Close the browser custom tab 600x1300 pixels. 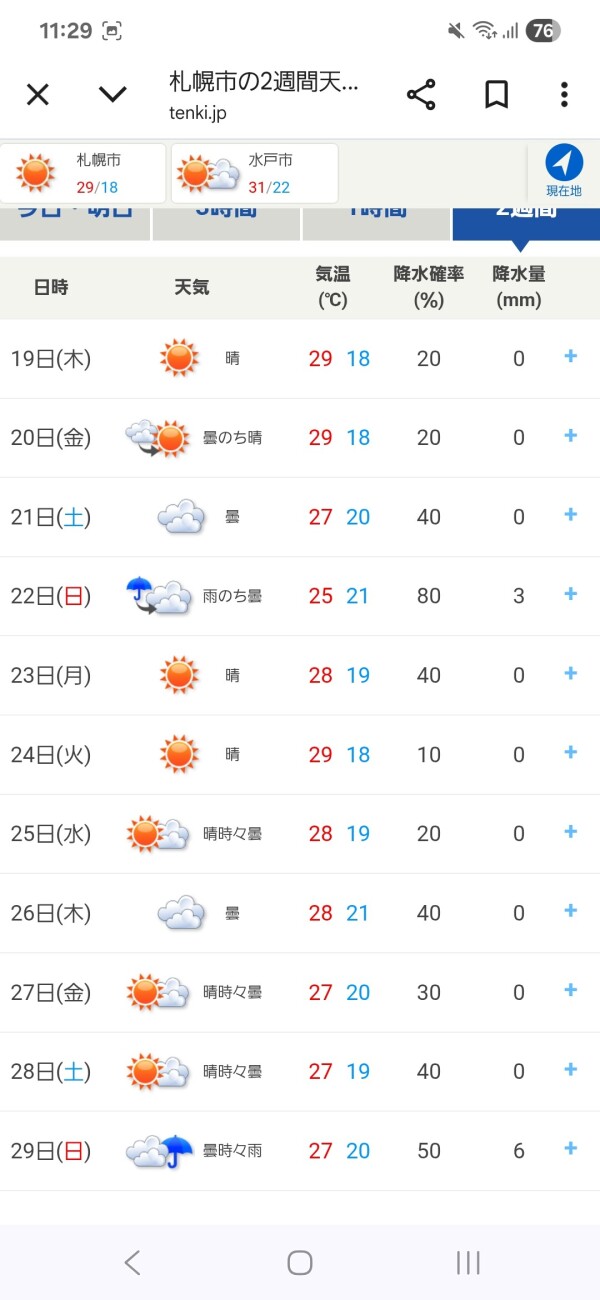tap(38, 95)
